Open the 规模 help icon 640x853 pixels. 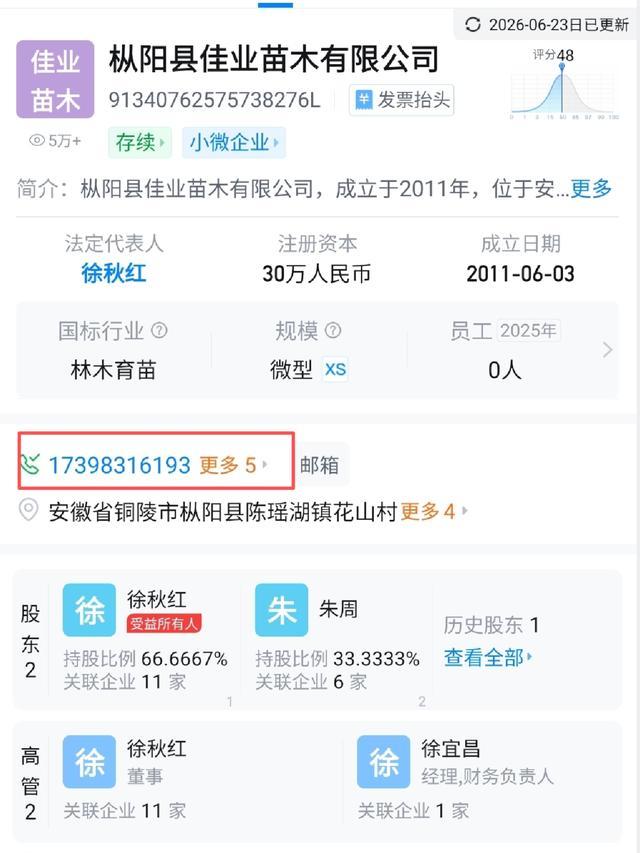coord(333,330)
